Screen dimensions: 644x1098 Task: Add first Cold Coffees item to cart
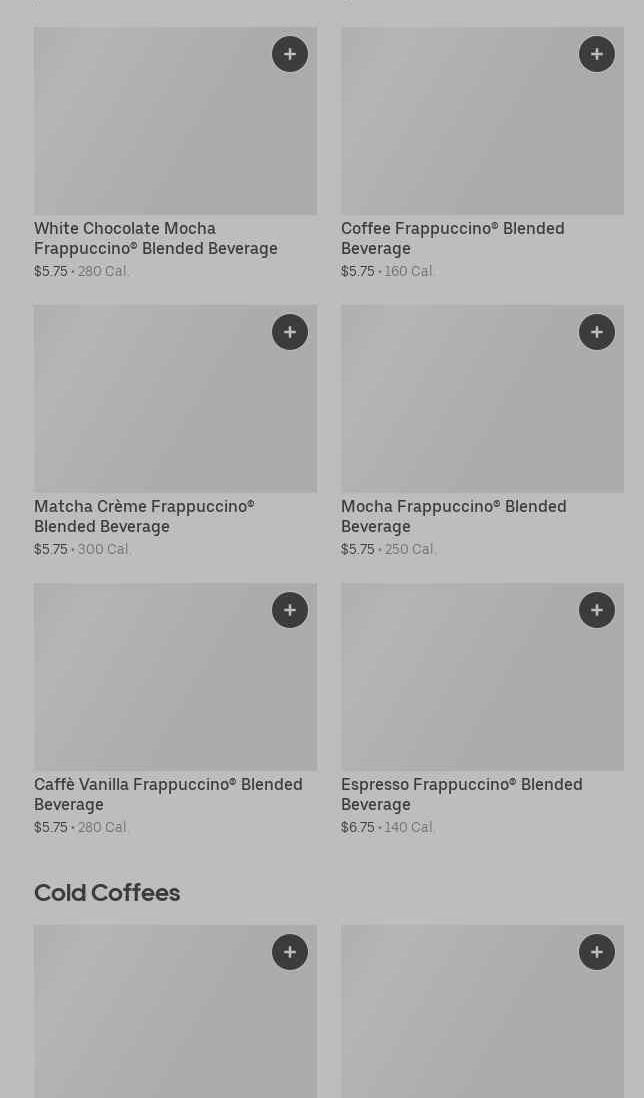pos(290,952)
